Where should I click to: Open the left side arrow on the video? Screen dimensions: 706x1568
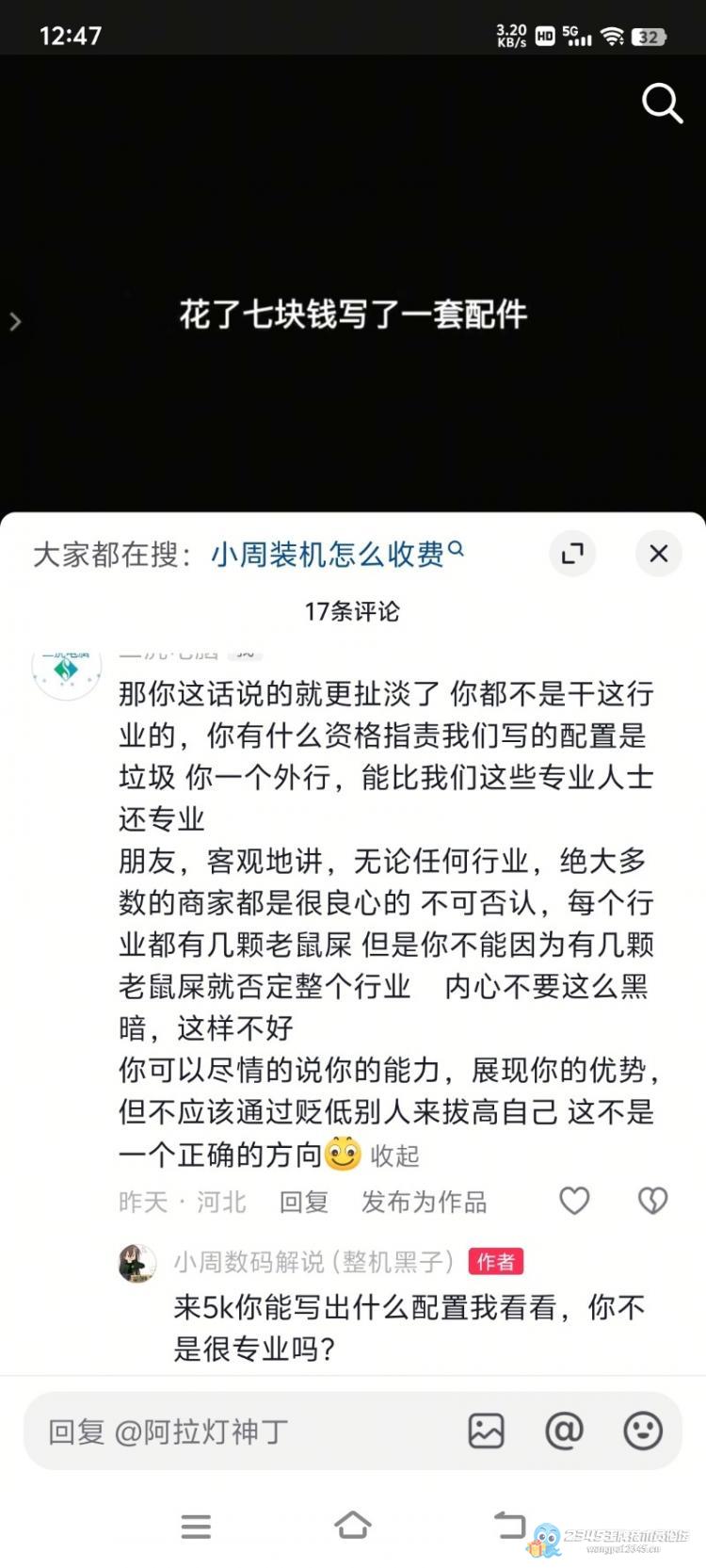point(15,322)
